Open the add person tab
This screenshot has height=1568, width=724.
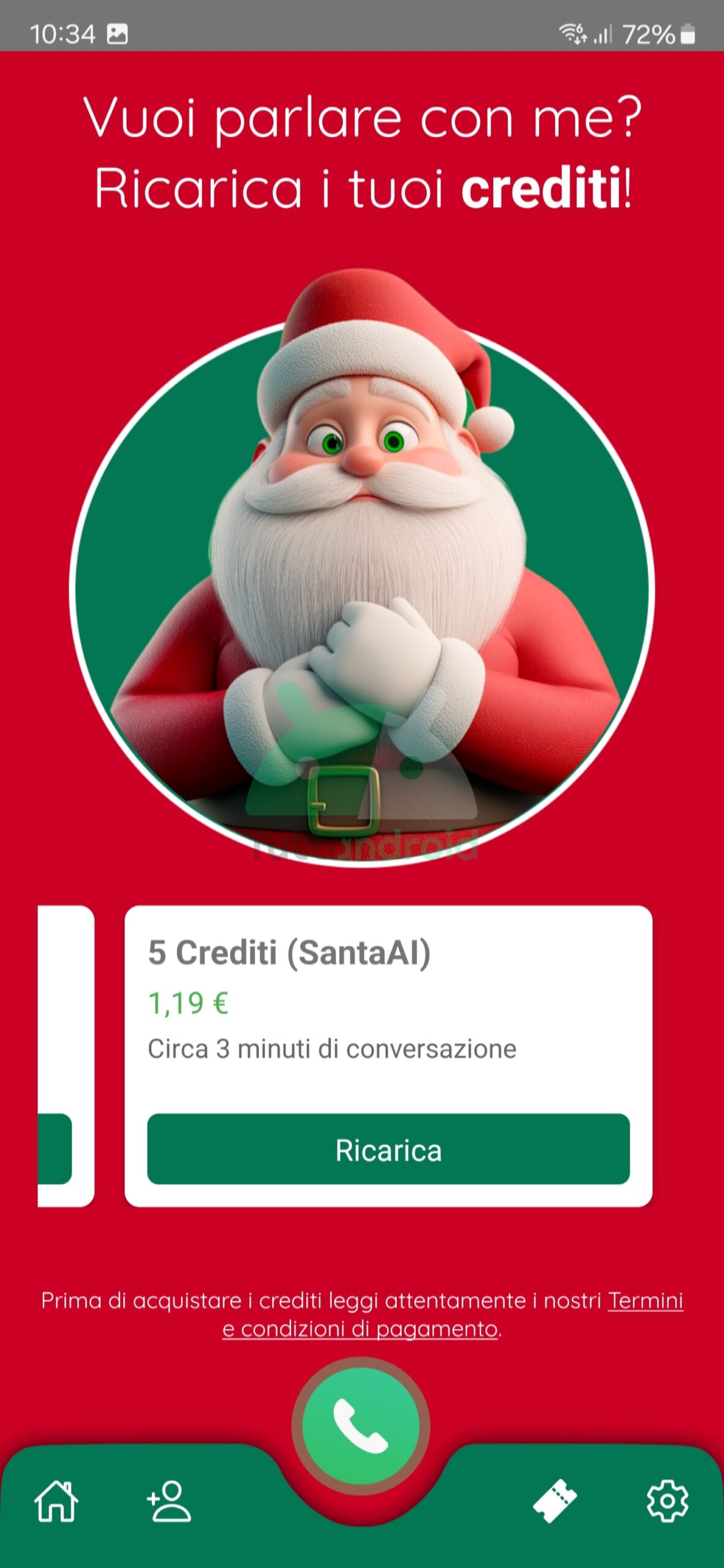pyautogui.click(x=169, y=1501)
